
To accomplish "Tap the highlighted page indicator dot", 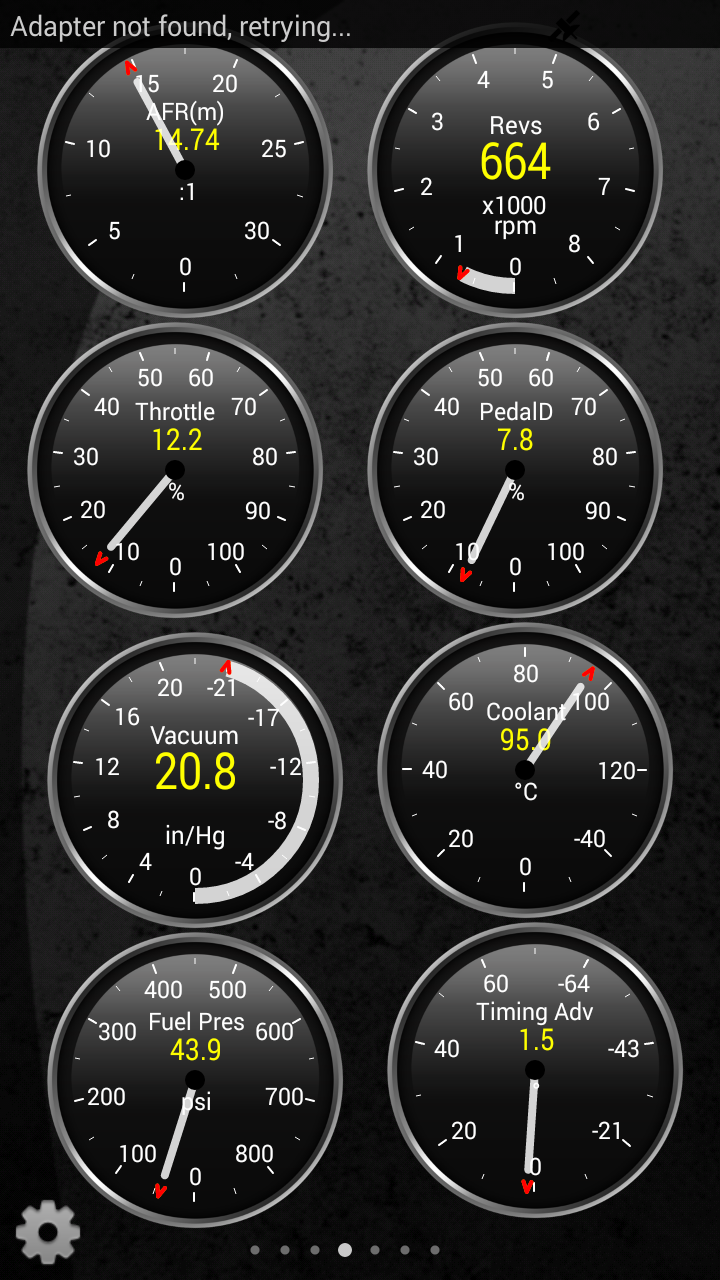I will (345, 1249).
